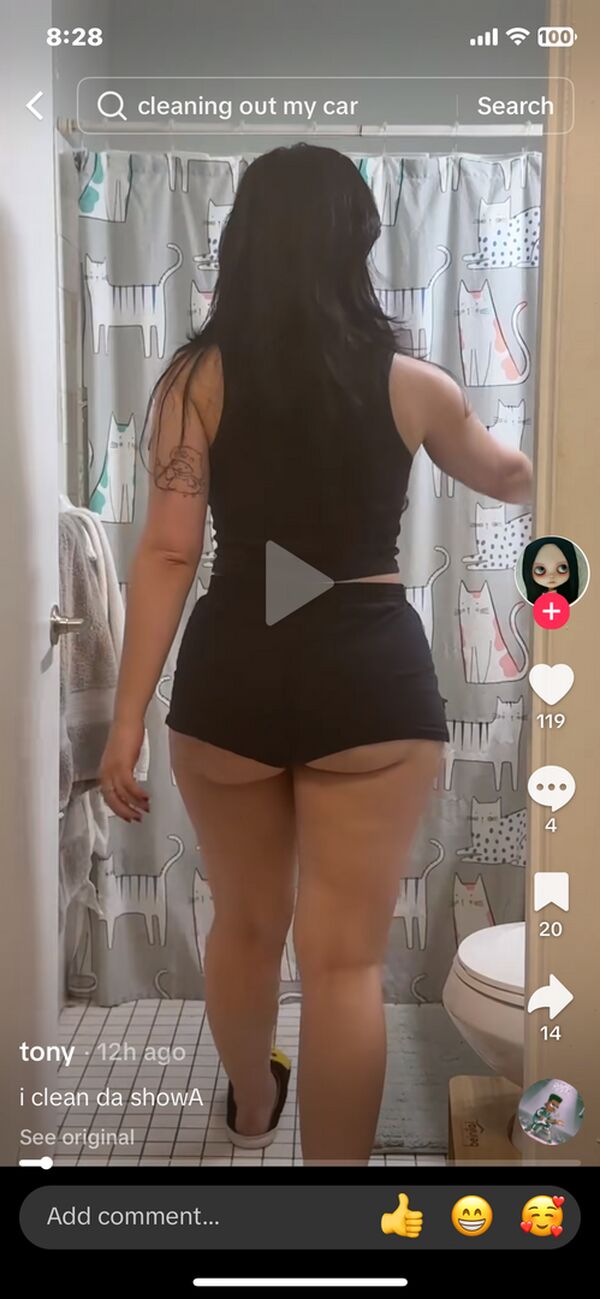Tap the Search button

pos(514,106)
